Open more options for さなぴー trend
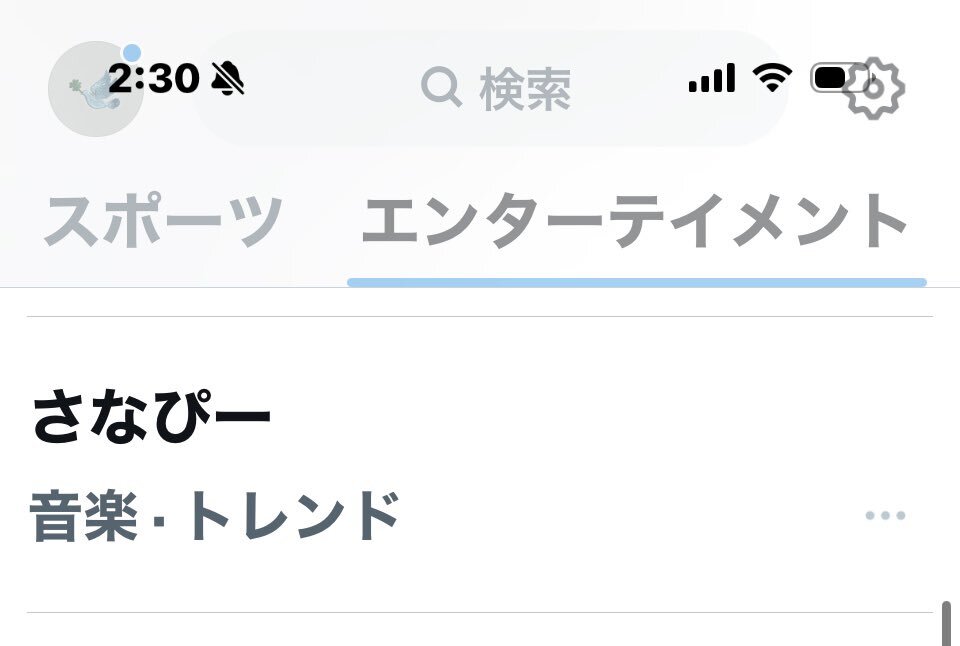This screenshot has width=960, height=646. point(885,515)
